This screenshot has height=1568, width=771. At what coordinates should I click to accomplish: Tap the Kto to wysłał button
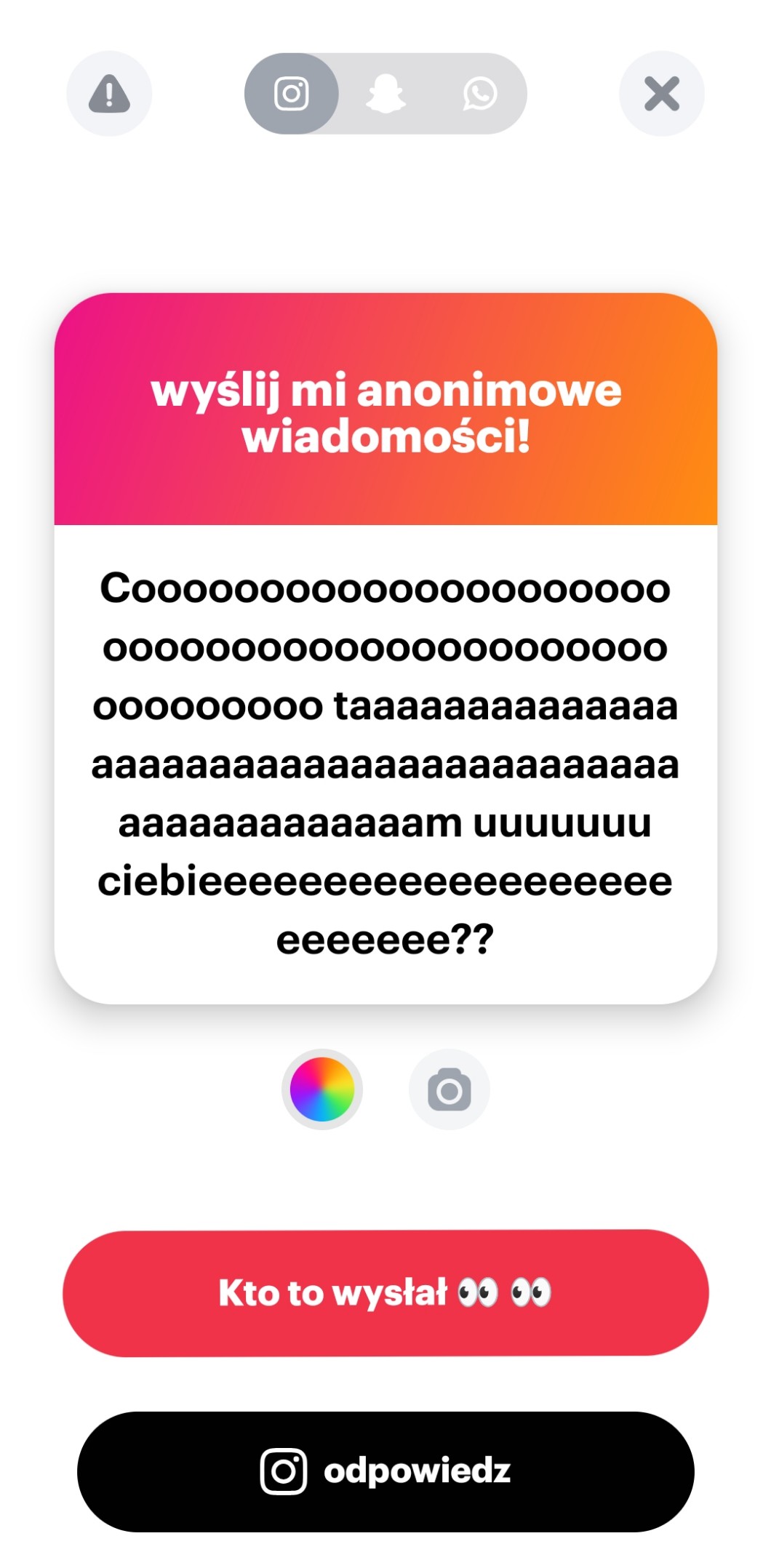click(385, 1293)
